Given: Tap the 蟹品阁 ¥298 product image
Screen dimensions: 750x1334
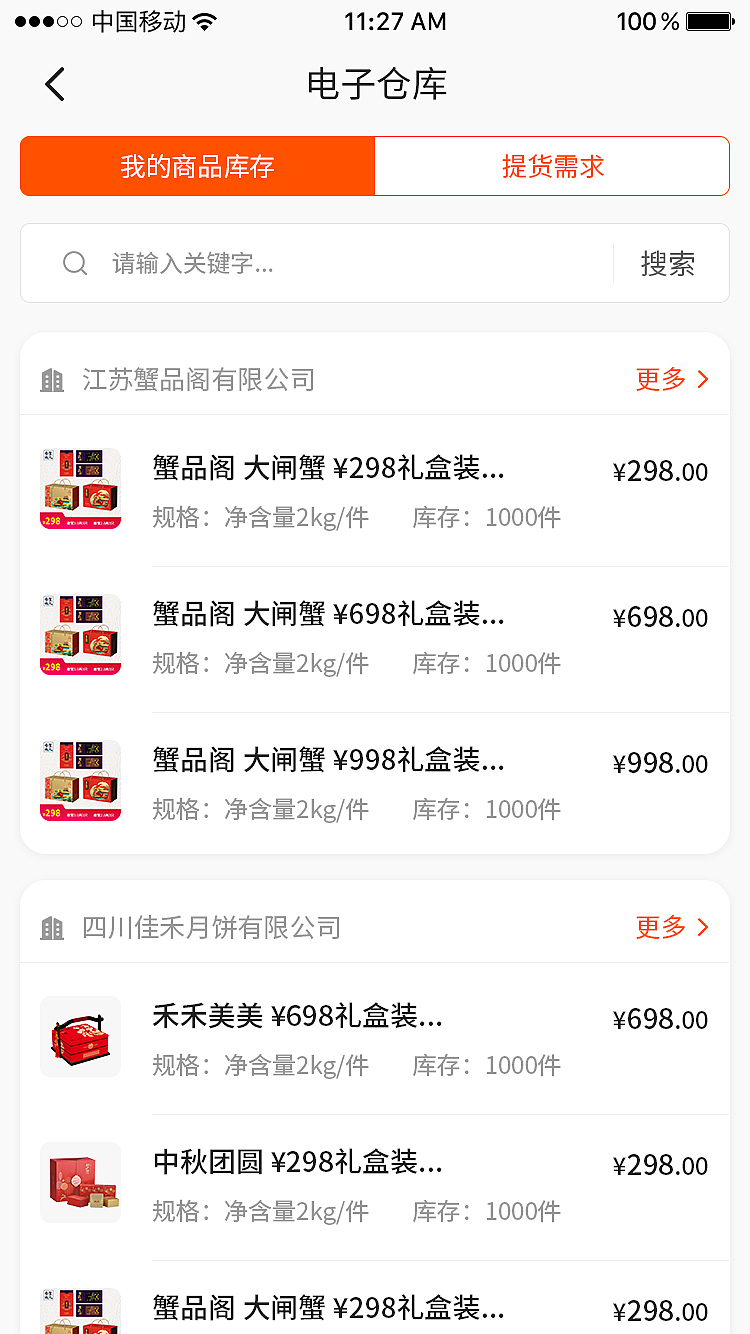Looking at the screenshot, I should click(x=80, y=489).
